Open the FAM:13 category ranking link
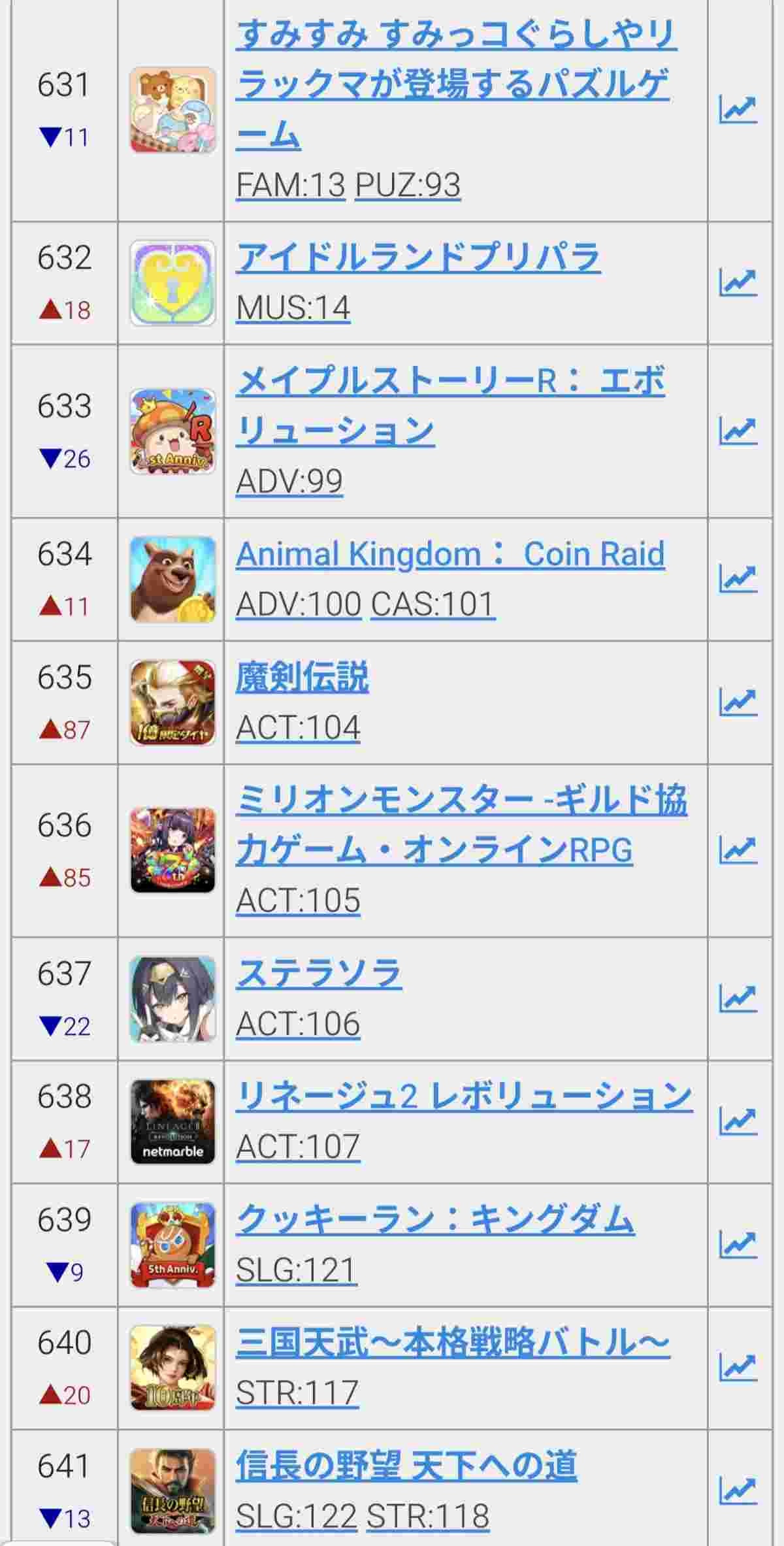The image size is (784, 1546). 290,185
